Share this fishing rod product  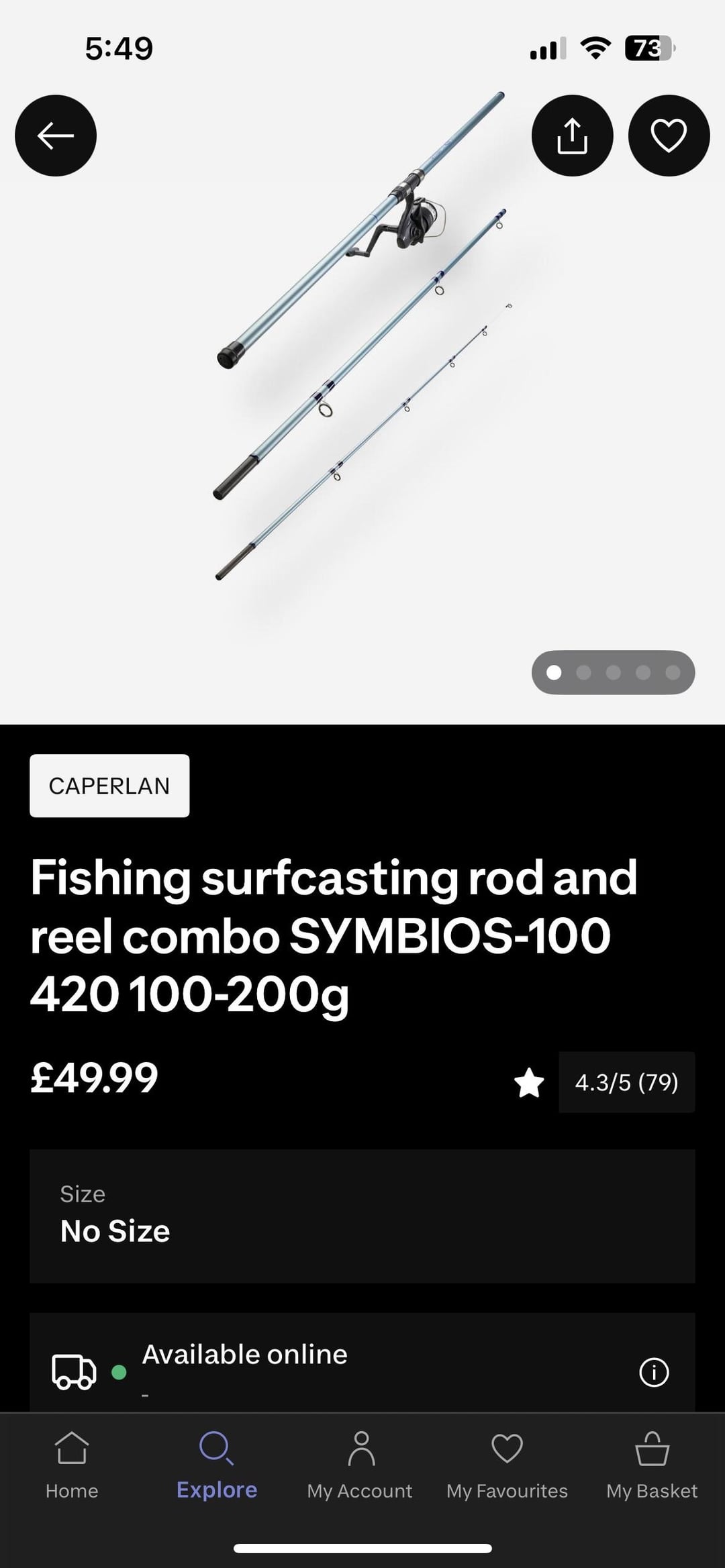point(572,136)
